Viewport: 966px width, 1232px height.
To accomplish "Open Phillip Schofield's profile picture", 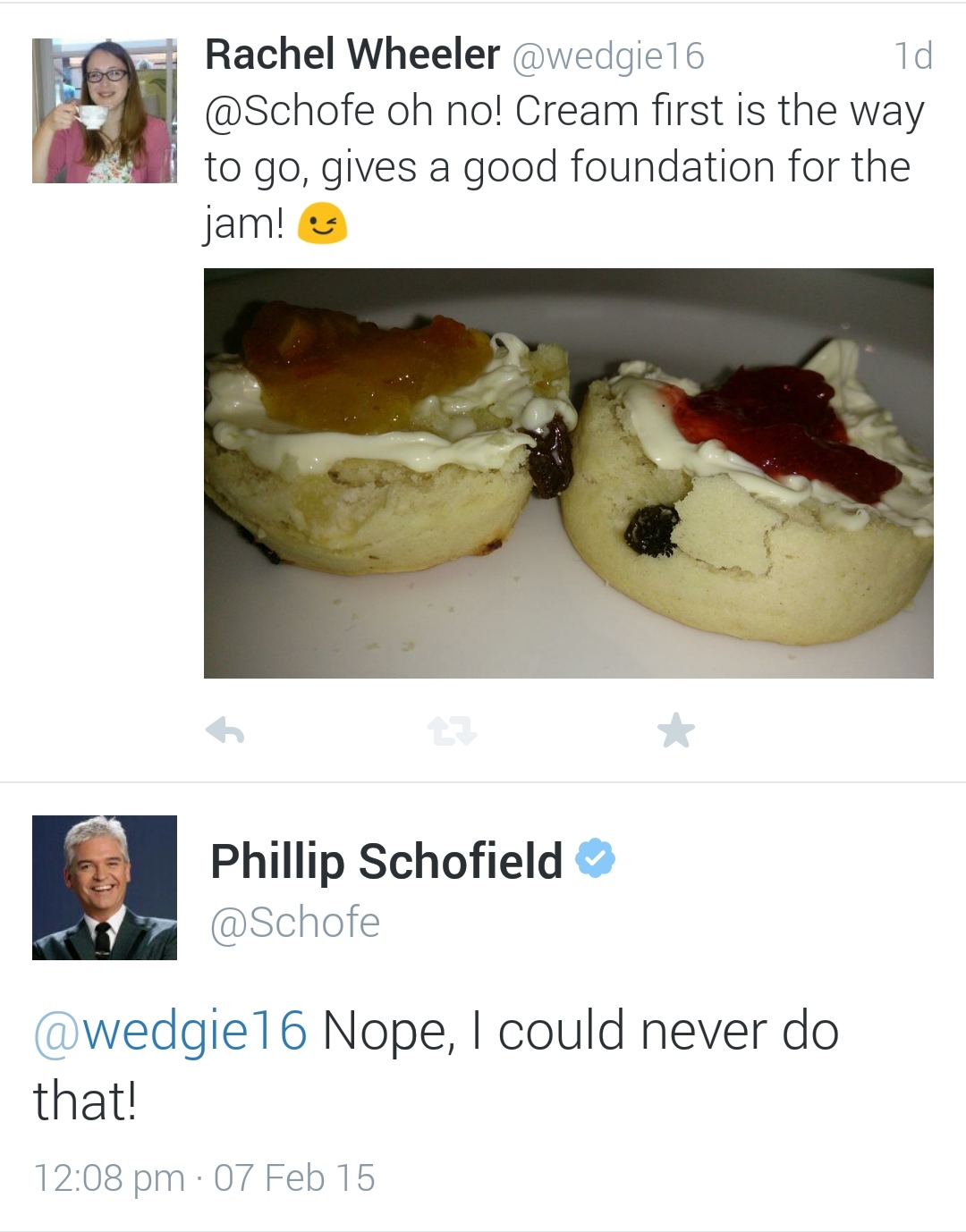I will (x=105, y=888).
